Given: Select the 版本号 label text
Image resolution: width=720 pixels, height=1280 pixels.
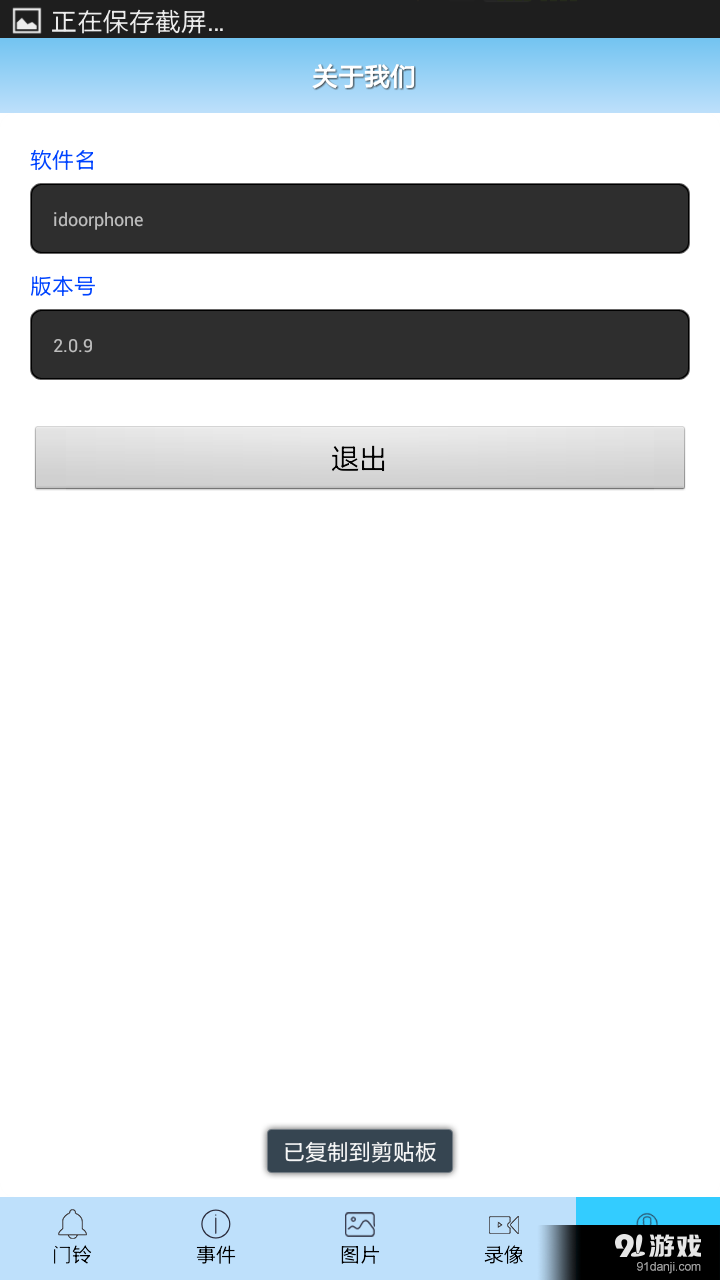Looking at the screenshot, I should [x=62, y=287].
